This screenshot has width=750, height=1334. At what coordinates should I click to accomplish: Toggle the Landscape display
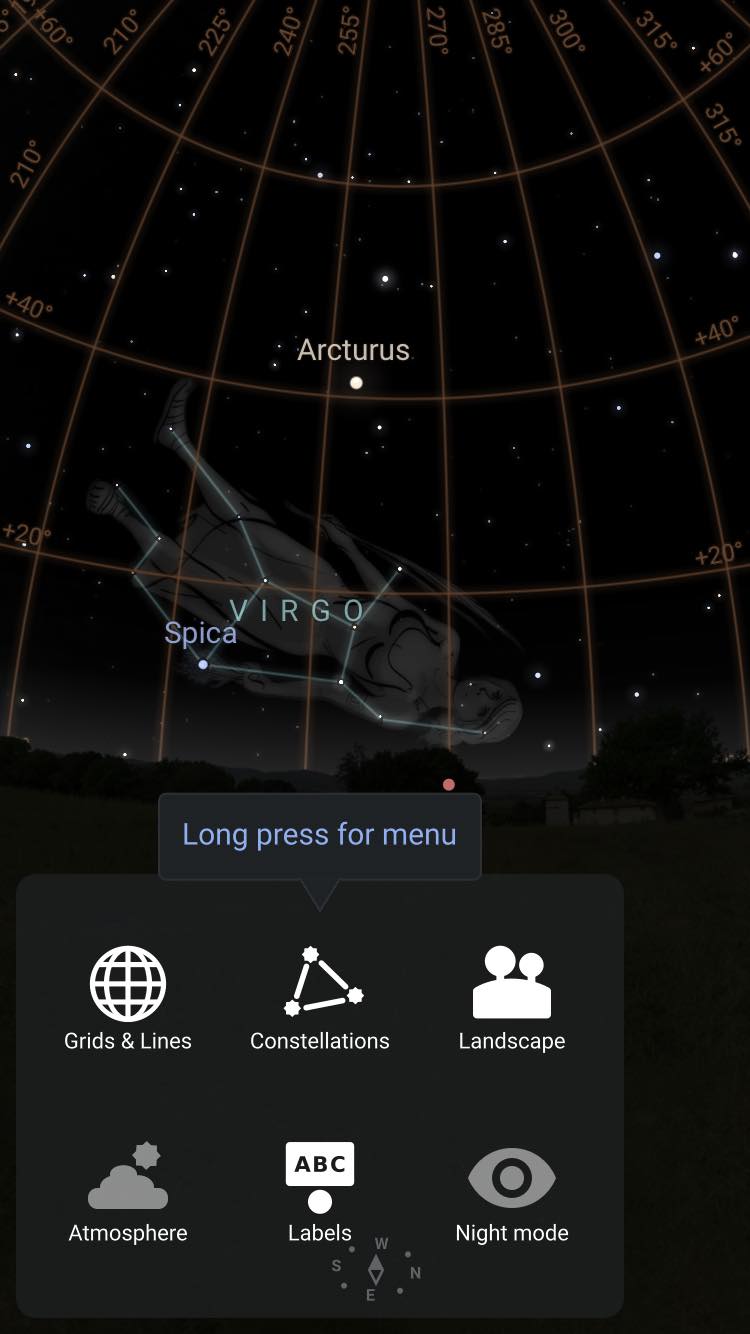512,998
